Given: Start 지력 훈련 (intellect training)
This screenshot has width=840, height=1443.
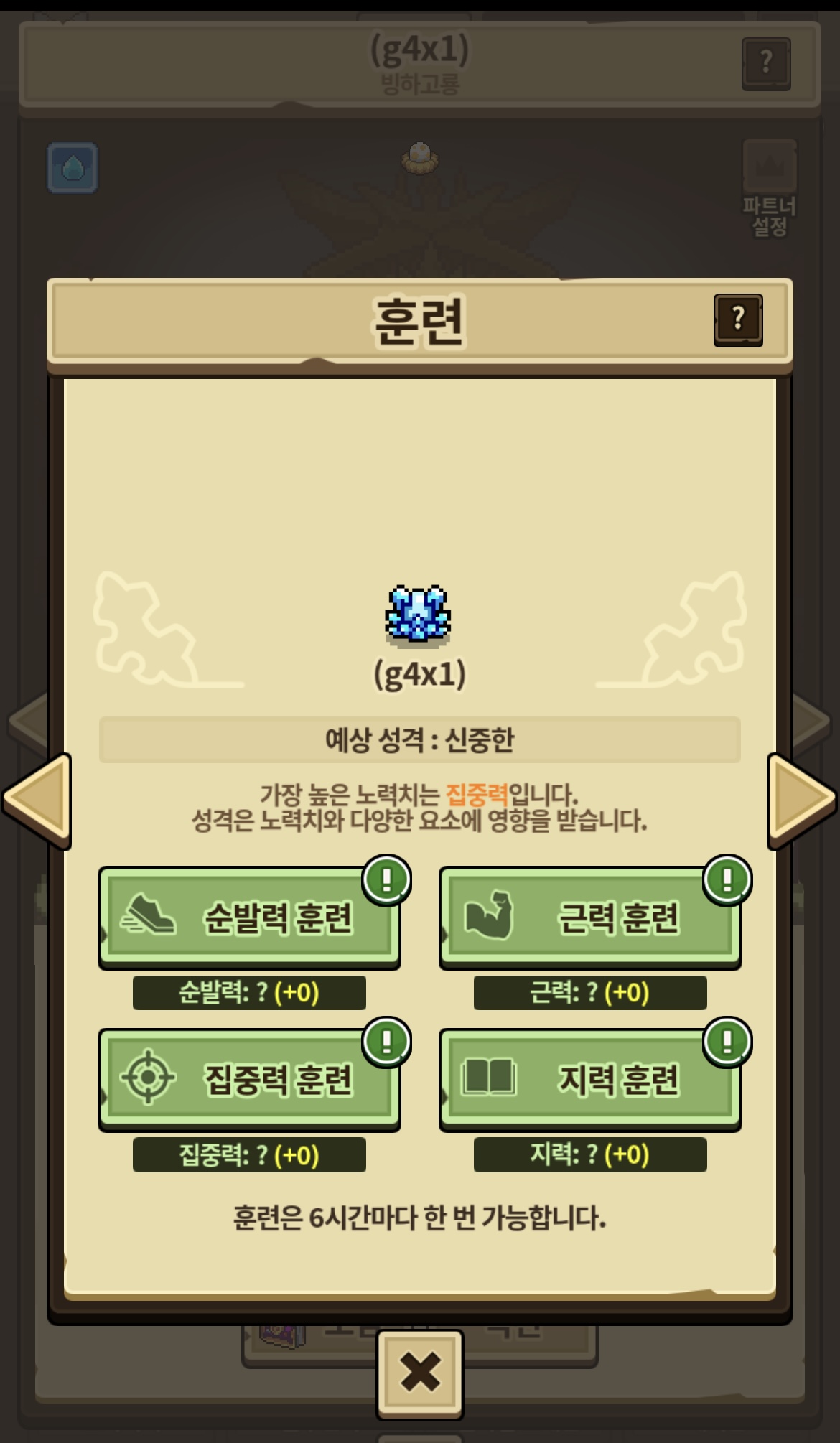Looking at the screenshot, I should 590,1079.
